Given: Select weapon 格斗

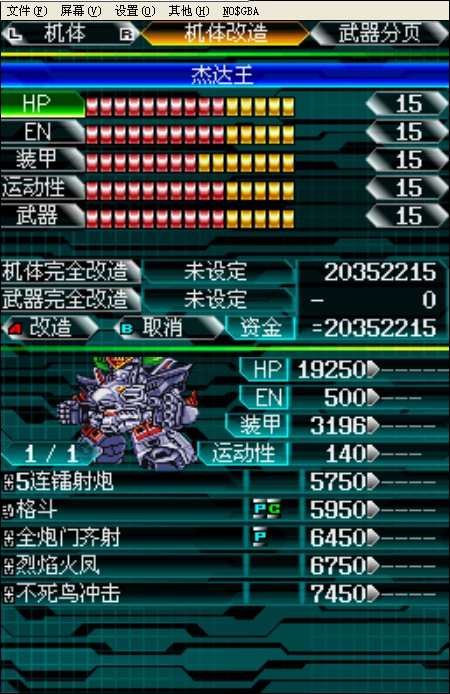Looking at the screenshot, I should [x=225, y=509].
